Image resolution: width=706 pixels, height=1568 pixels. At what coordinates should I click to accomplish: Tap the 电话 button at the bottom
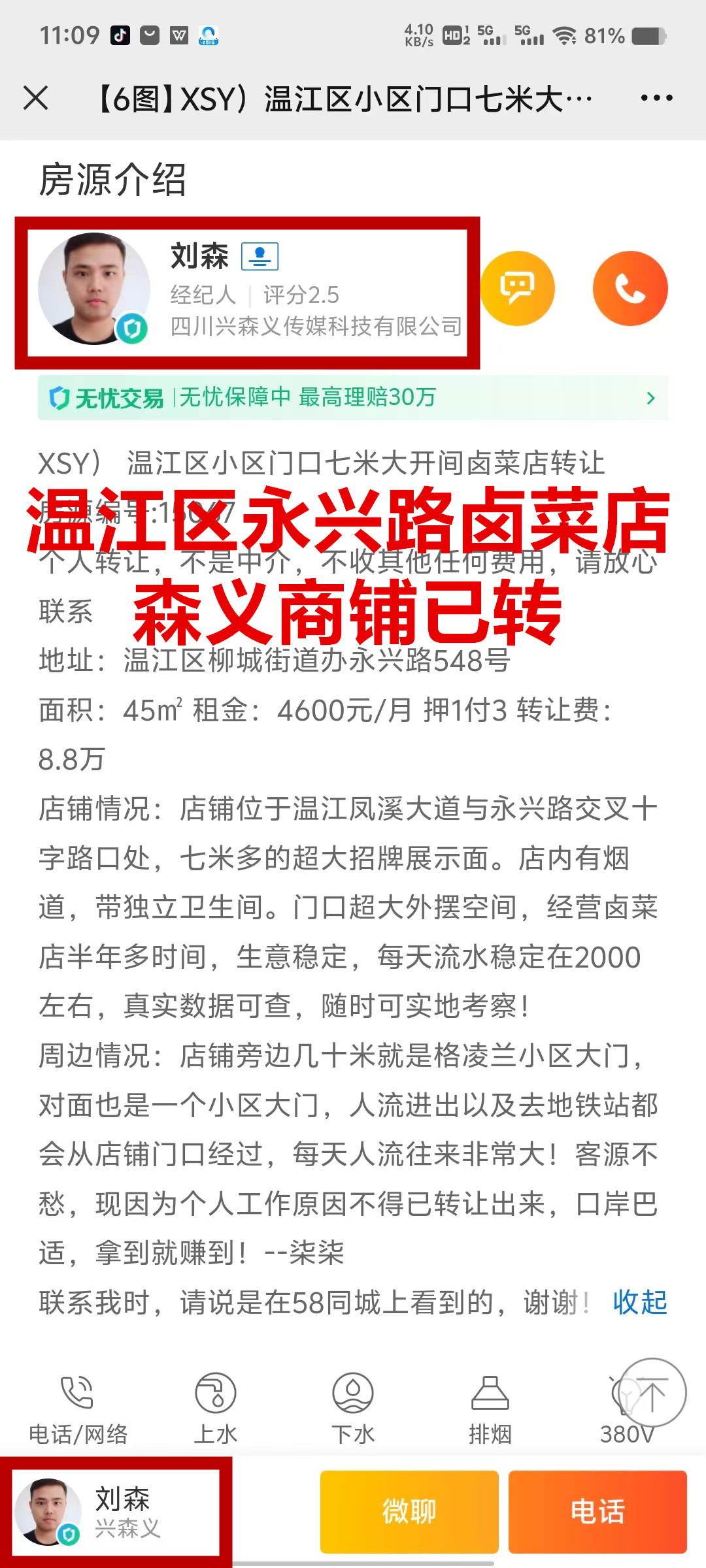coord(597,1511)
